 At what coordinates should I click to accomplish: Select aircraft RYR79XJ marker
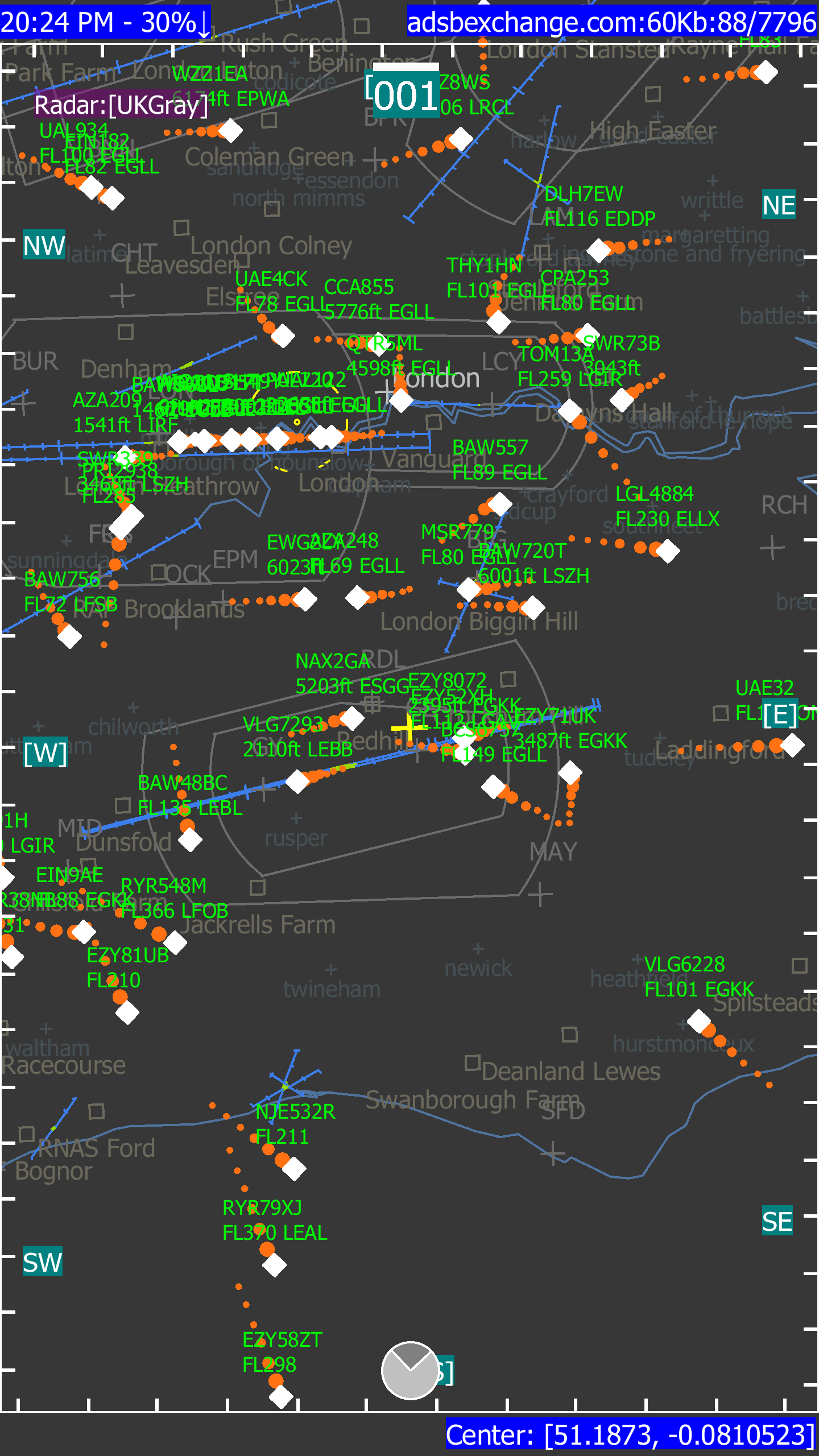click(274, 1265)
